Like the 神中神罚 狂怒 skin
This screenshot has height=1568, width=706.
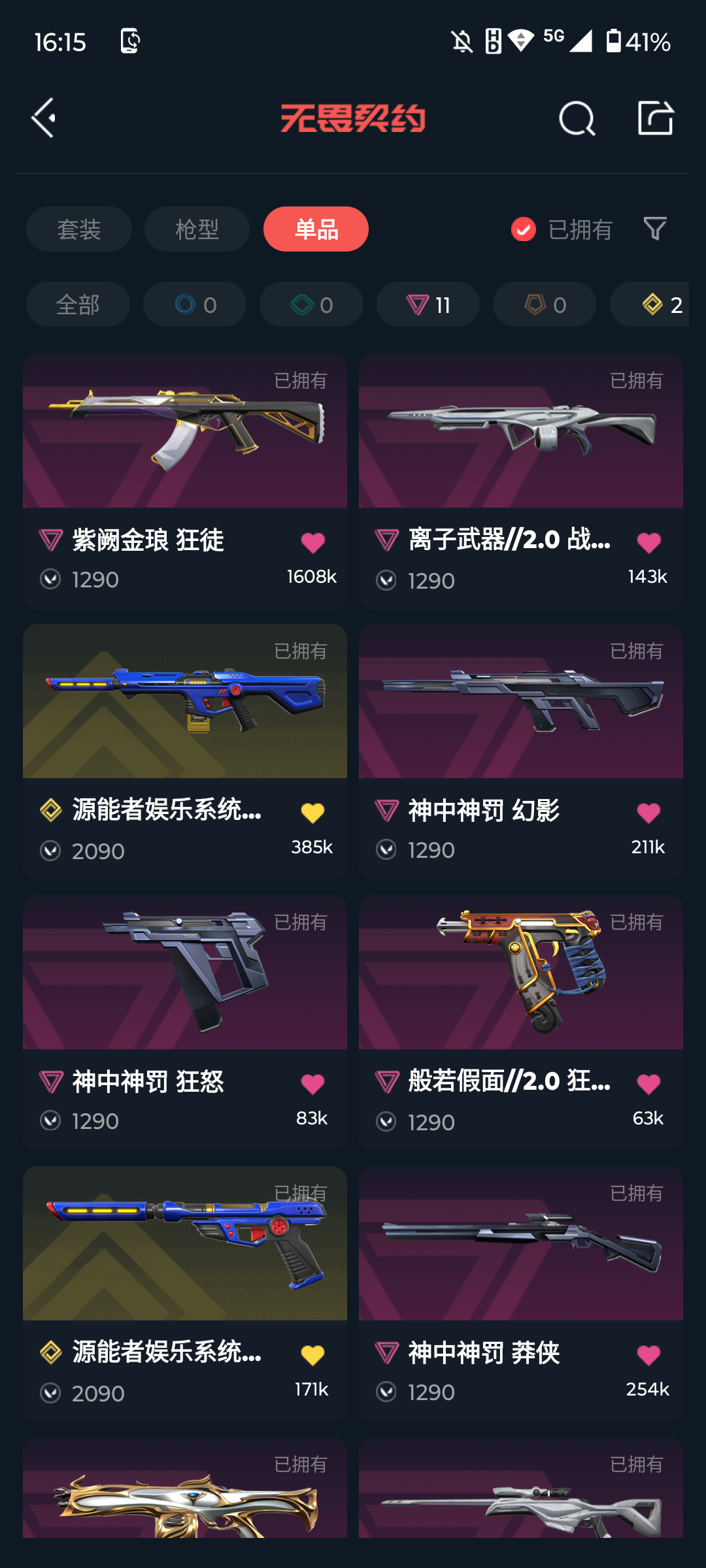coord(312,1084)
